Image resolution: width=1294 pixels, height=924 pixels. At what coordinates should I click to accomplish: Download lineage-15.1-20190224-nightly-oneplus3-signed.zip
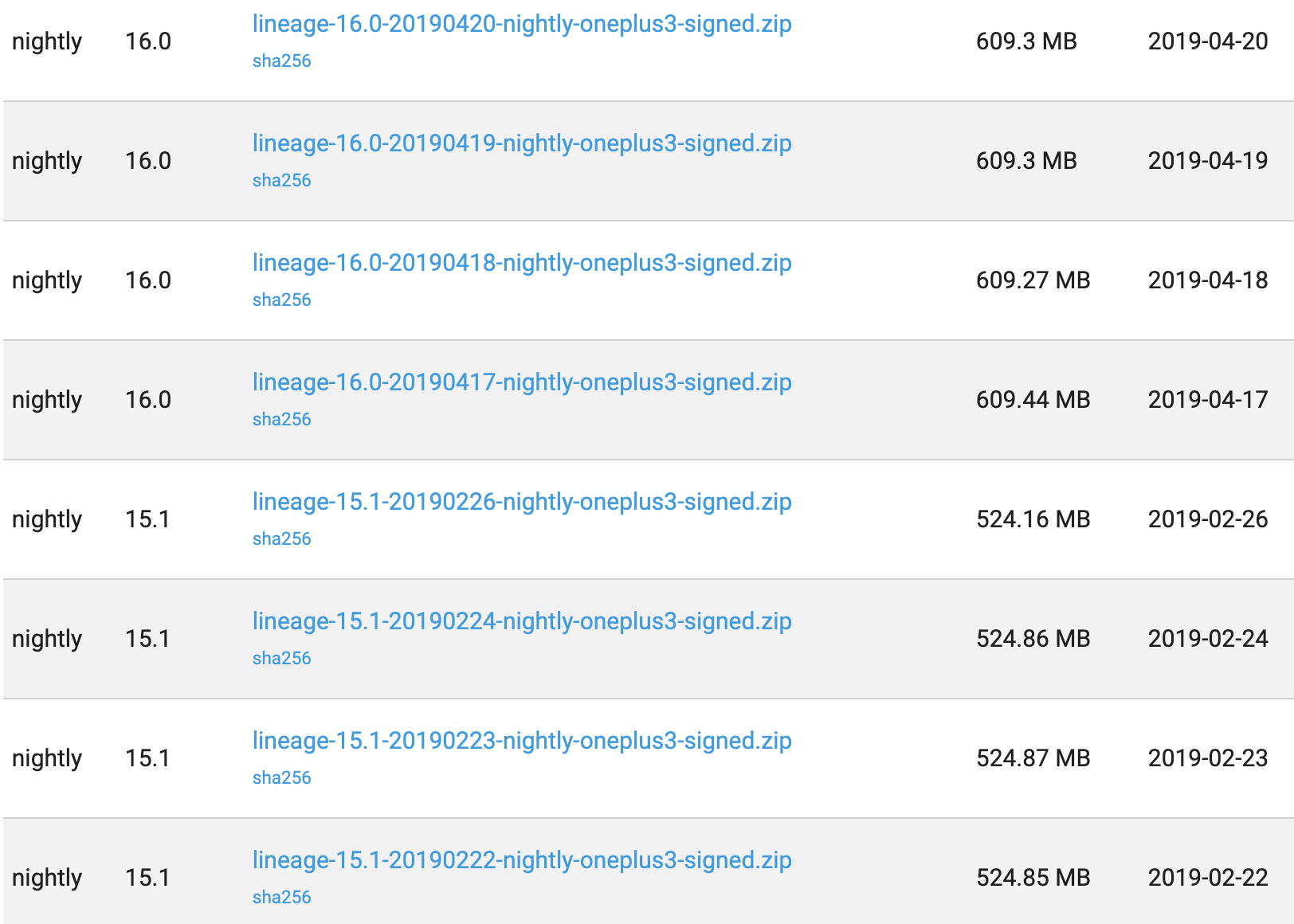point(522,621)
